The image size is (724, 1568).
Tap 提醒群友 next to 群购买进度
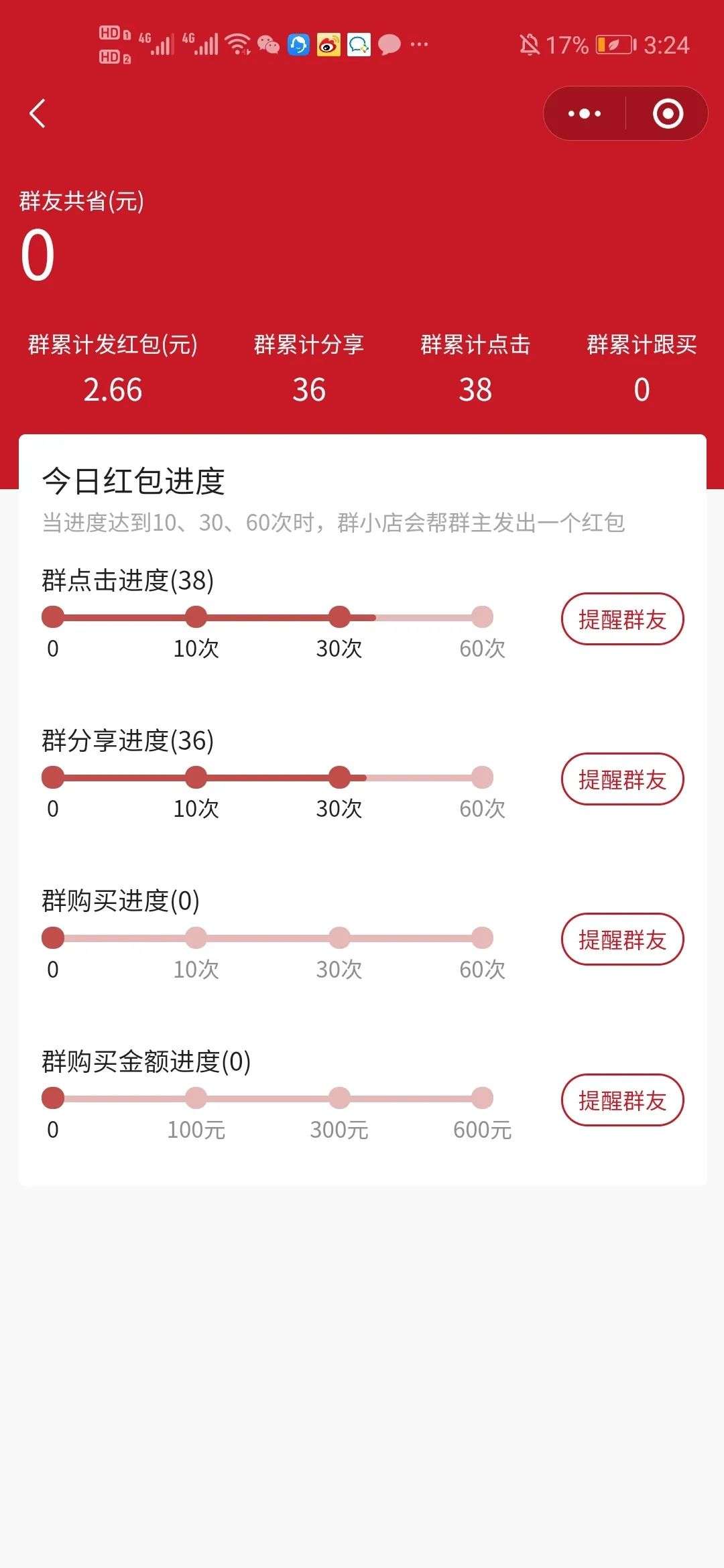(x=622, y=939)
